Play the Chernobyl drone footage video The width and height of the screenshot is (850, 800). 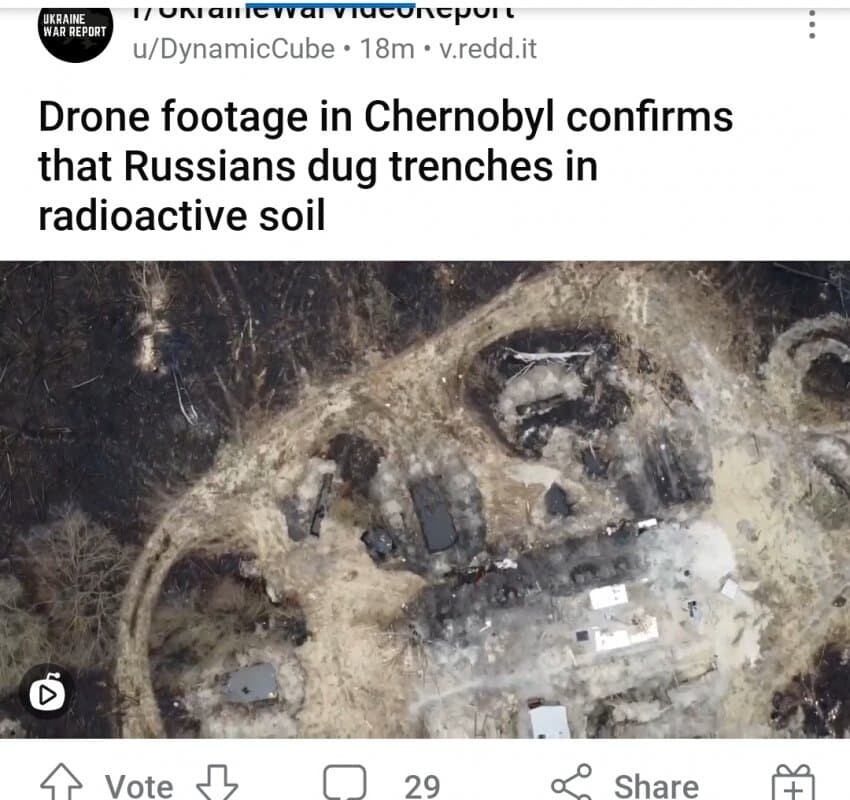424,498
